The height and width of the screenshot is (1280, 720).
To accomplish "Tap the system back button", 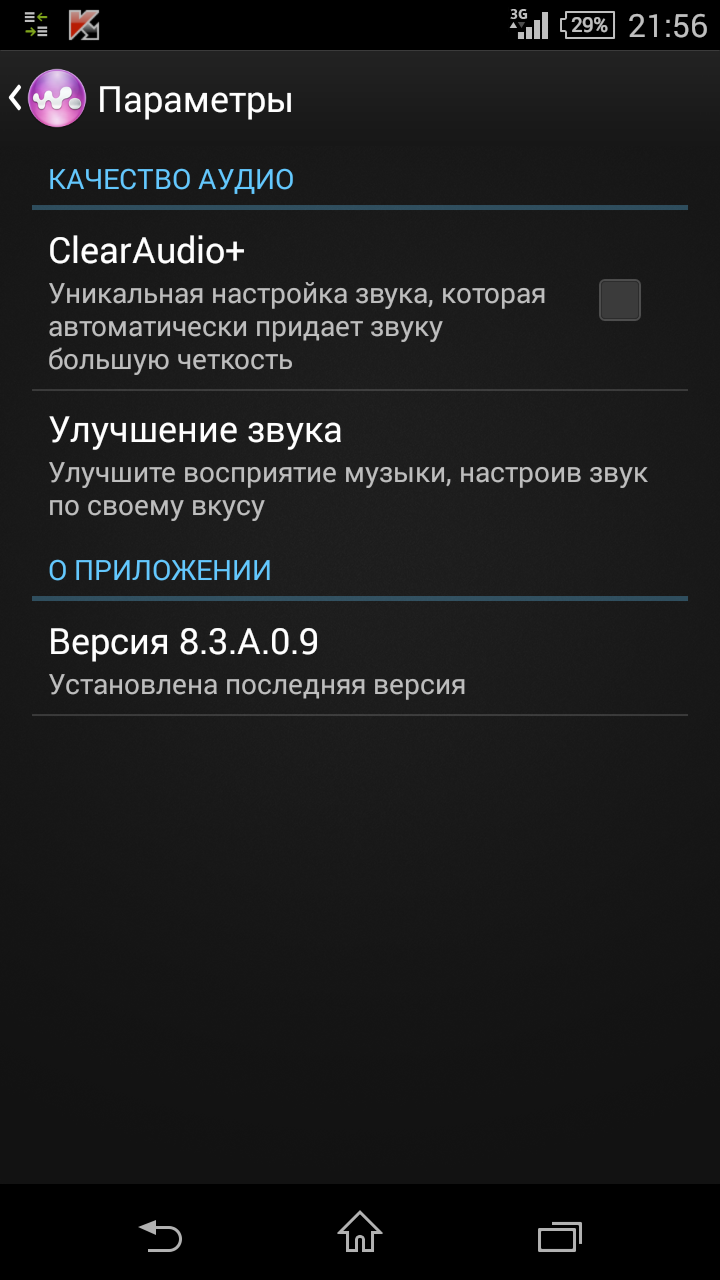I will click(160, 1235).
